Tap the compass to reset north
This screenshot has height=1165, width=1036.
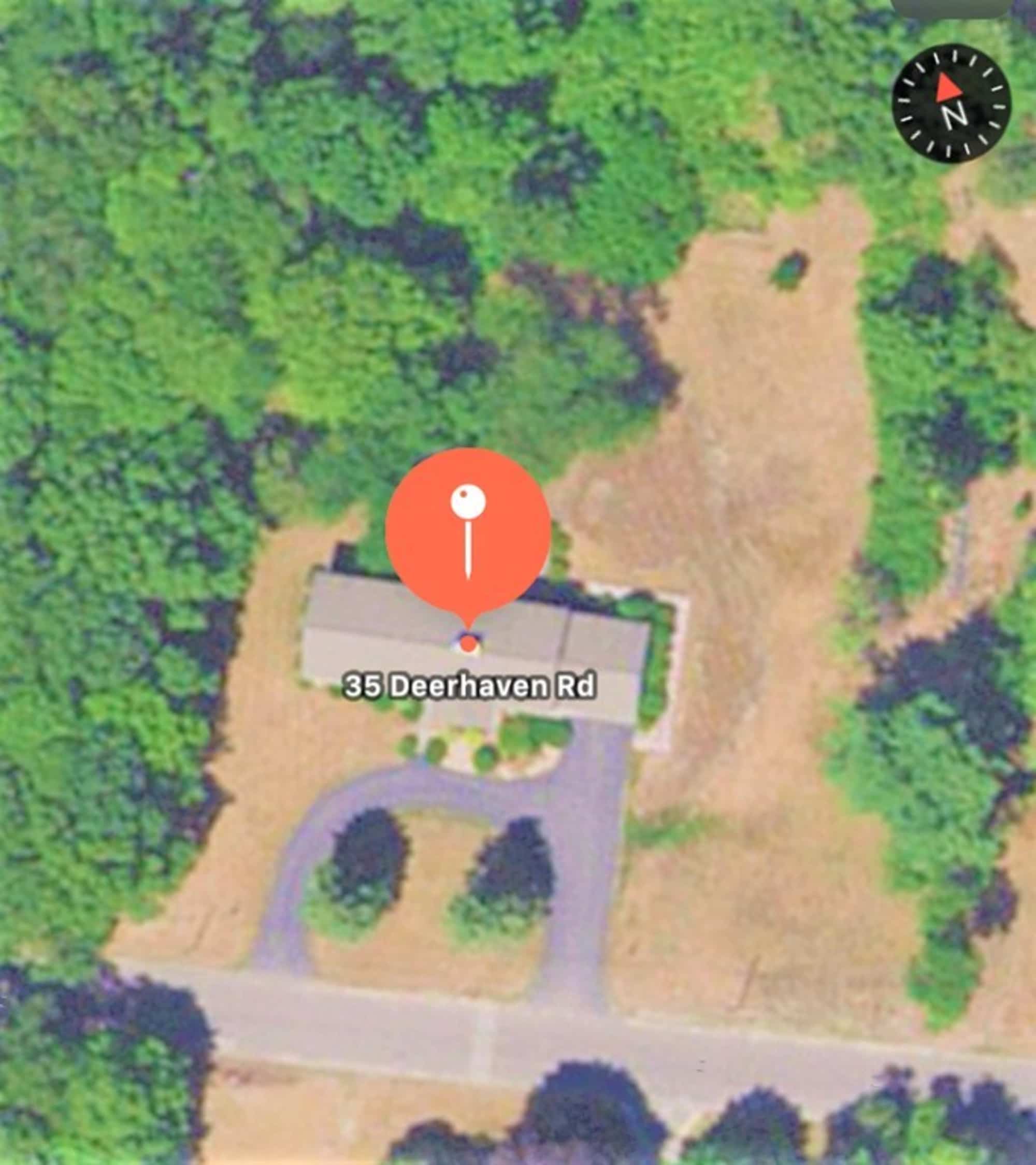[x=951, y=103]
